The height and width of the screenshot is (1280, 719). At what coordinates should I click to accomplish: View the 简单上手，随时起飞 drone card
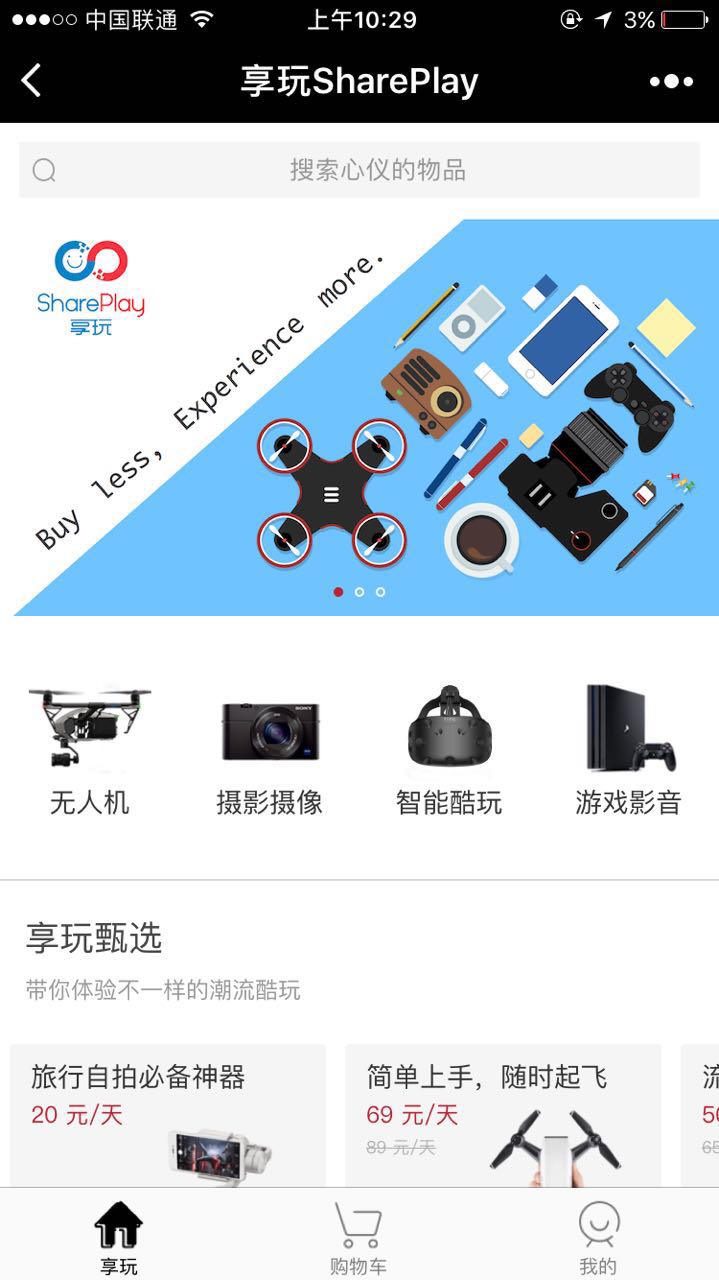pyautogui.click(x=503, y=1115)
